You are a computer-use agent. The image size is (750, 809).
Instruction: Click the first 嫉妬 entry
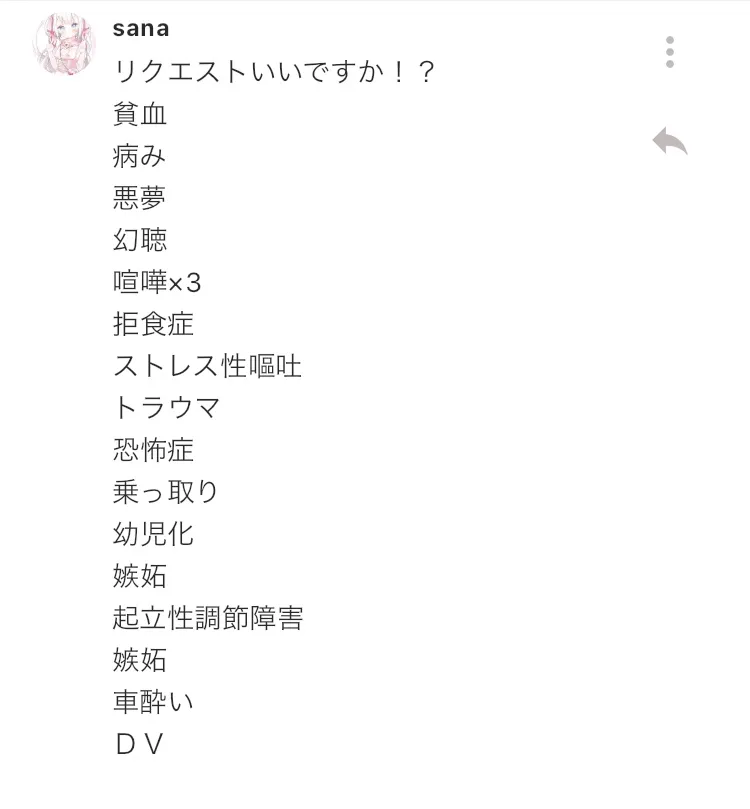[x=141, y=576]
